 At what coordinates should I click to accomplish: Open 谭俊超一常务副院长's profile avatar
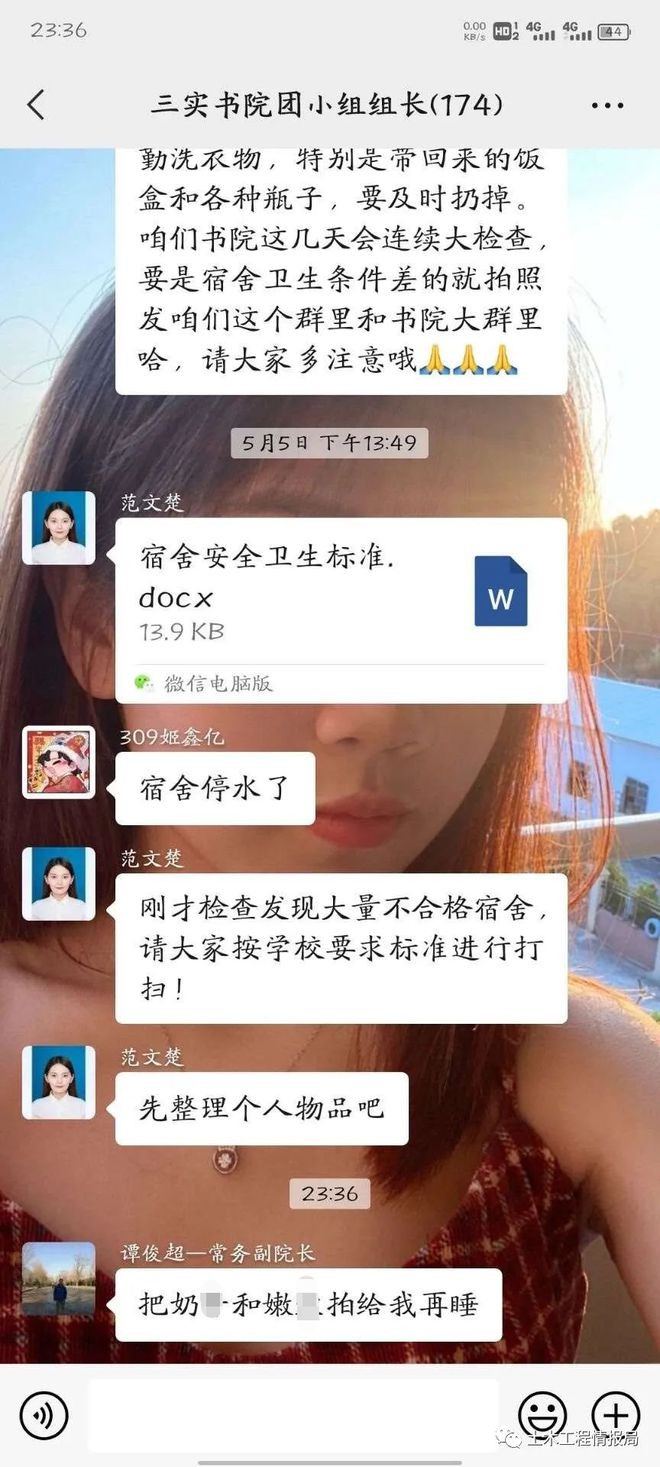pyautogui.click(x=59, y=1278)
